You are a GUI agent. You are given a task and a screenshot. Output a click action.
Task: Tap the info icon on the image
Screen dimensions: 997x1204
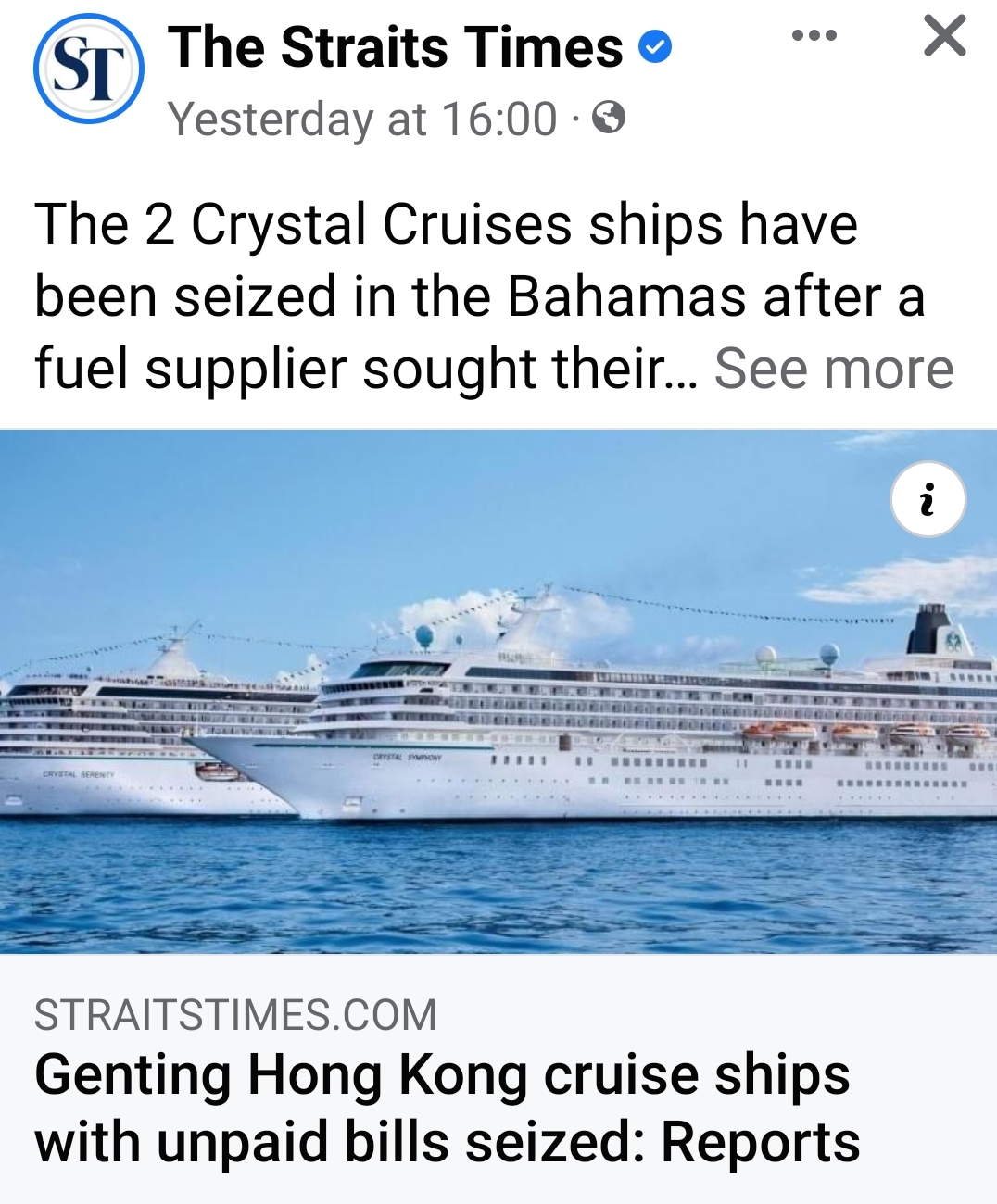pyautogui.click(x=928, y=500)
